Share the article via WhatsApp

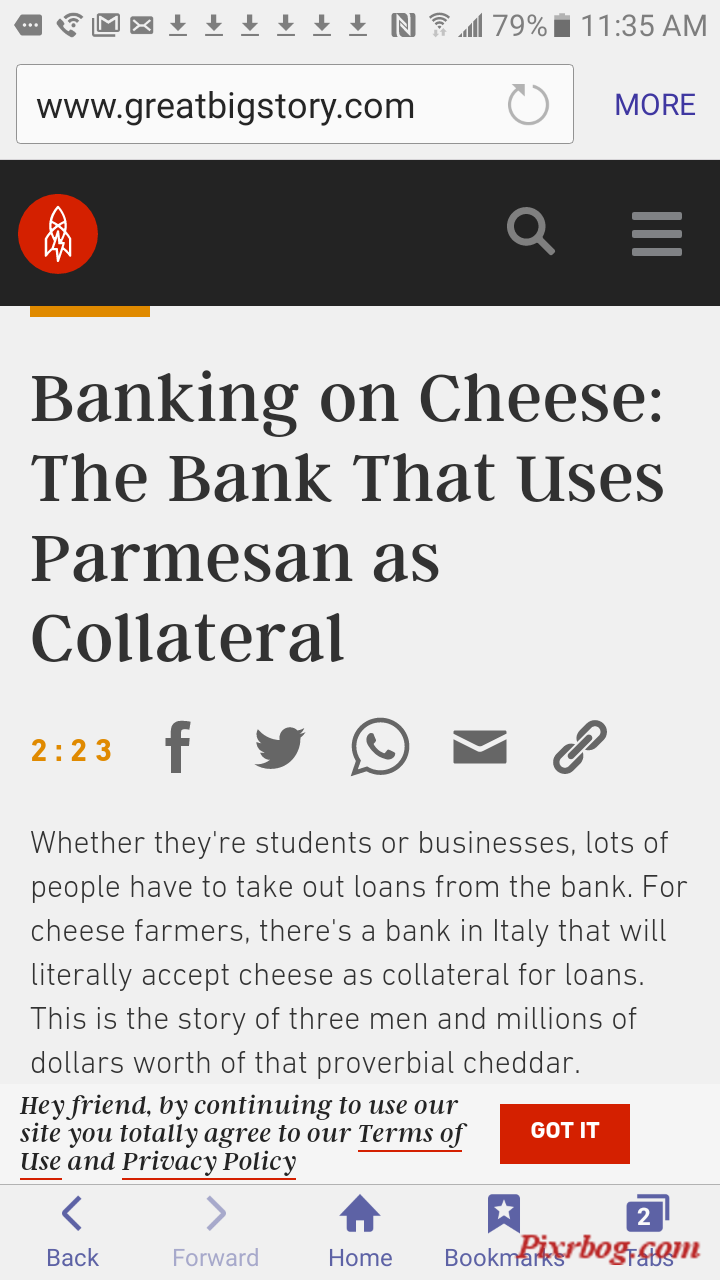pyautogui.click(x=380, y=747)
